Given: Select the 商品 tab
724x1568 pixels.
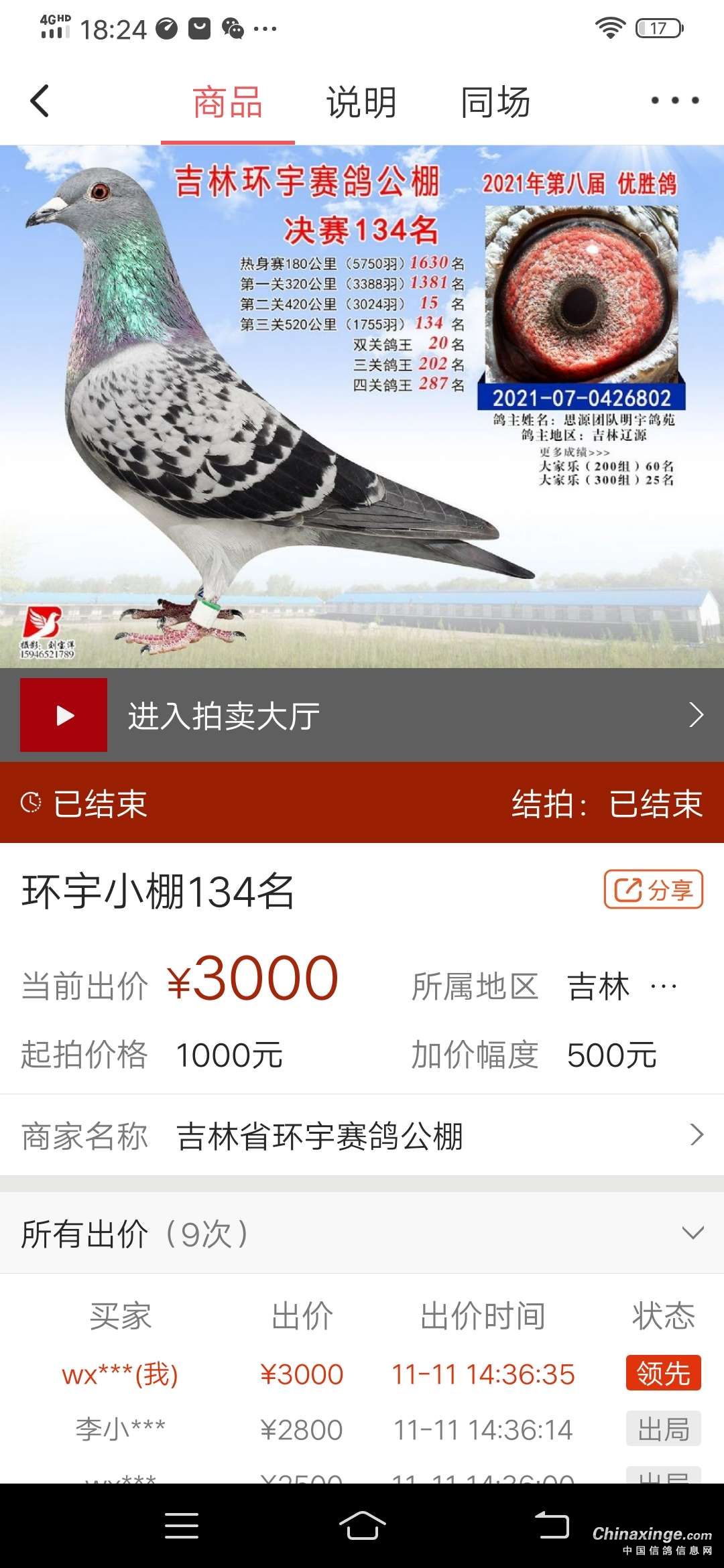Looking at the screenshot, I should coord(227,103).
